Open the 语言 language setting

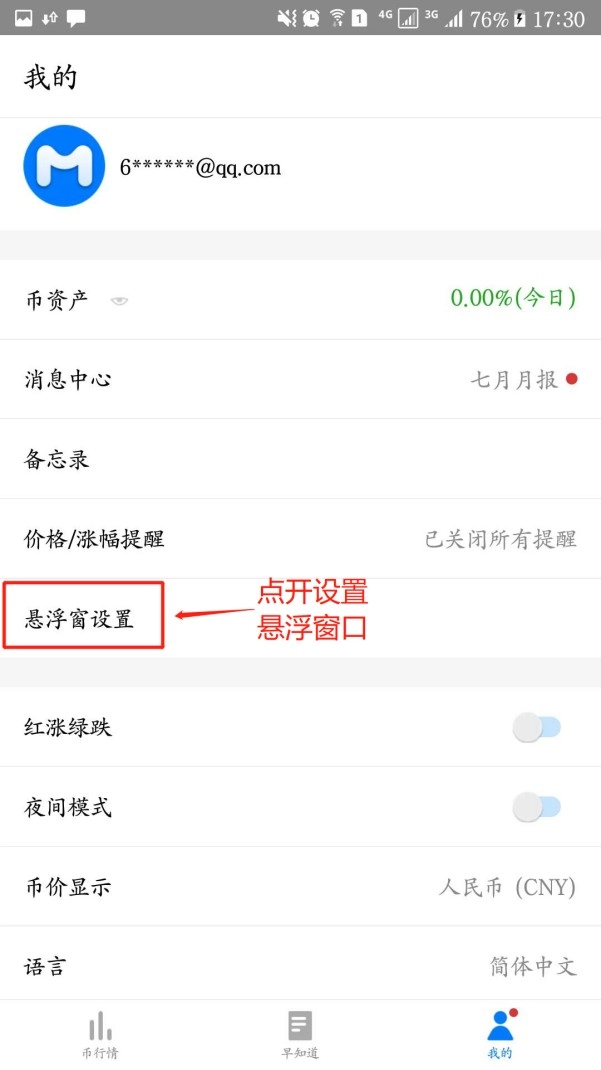[300, 966]
